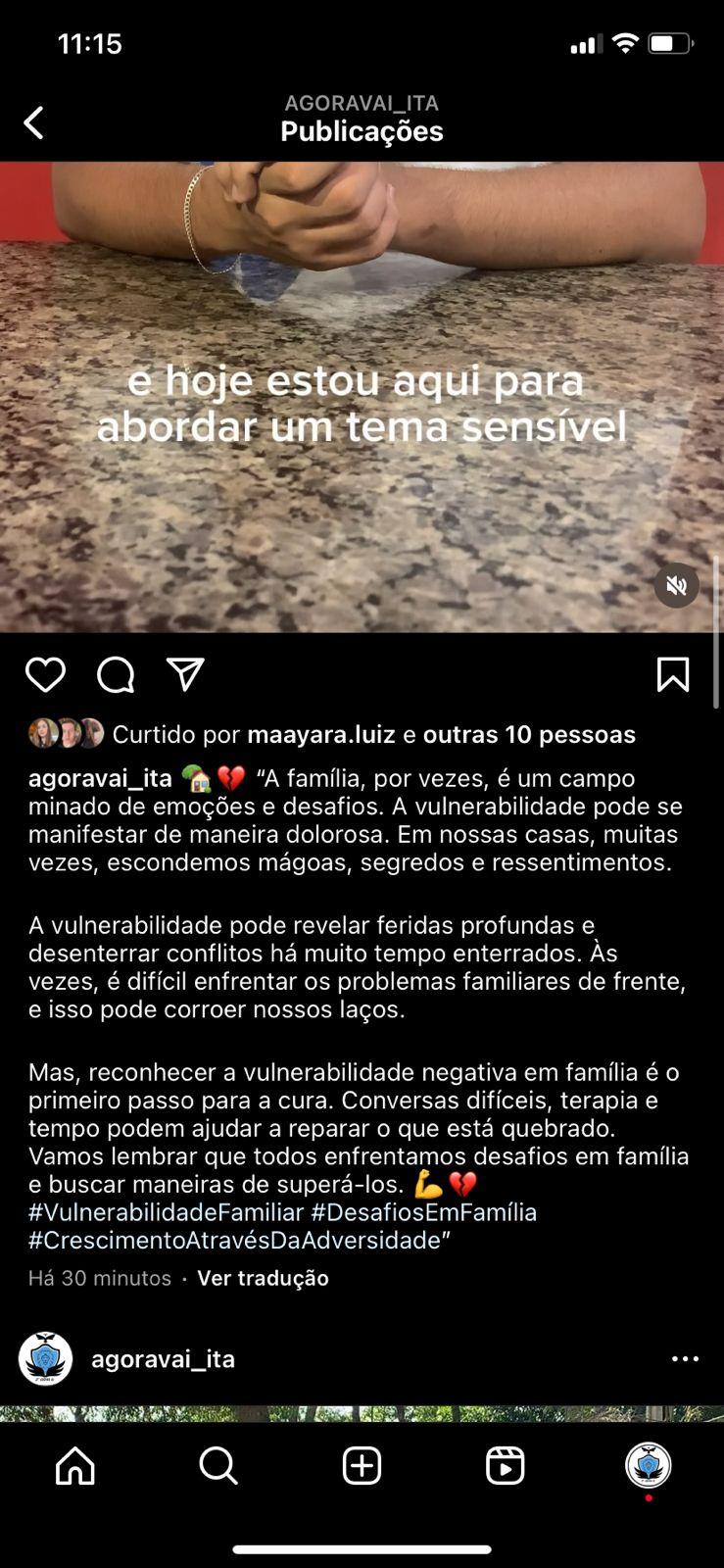Tap agoravai_ita username in the caption

coord(100,778)
